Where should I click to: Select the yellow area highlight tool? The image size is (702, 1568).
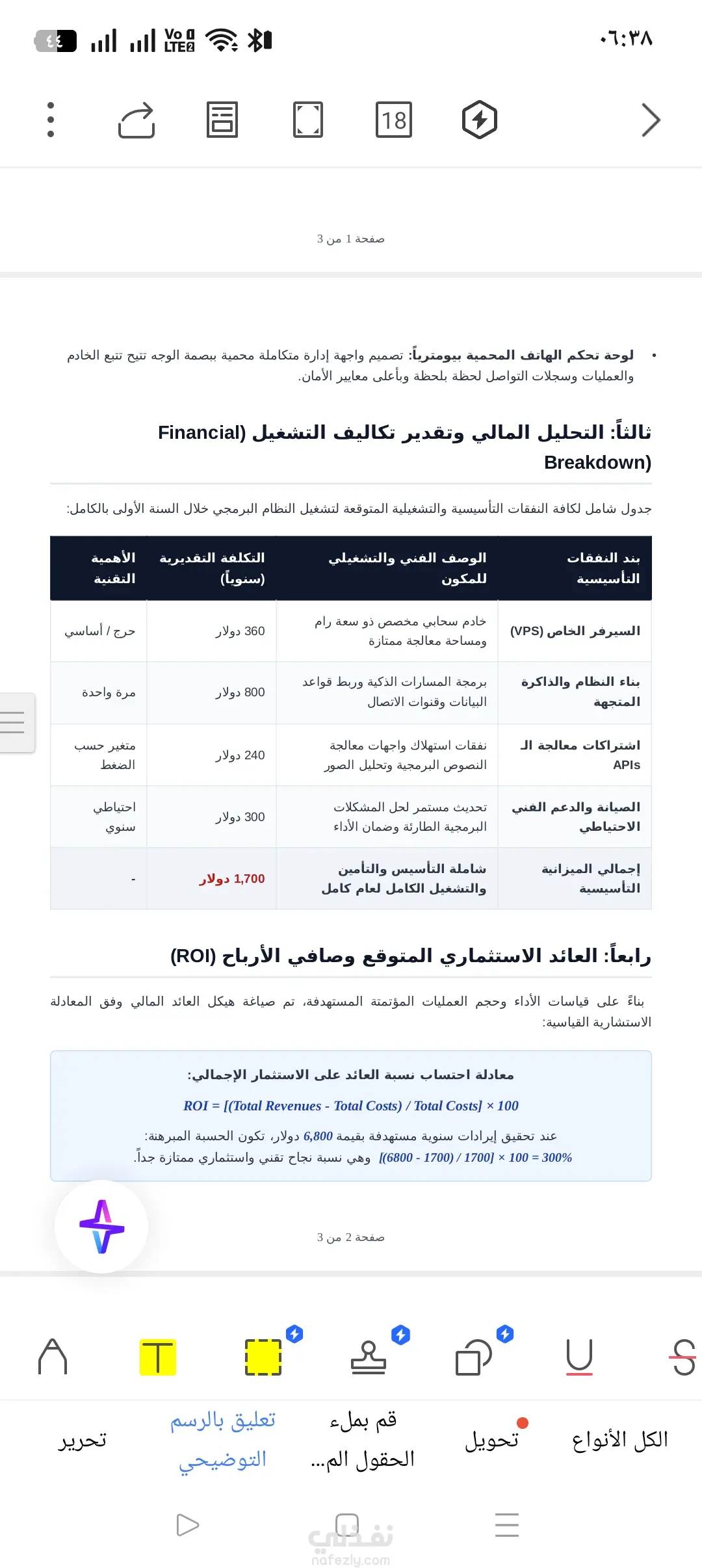(263, 1357)
